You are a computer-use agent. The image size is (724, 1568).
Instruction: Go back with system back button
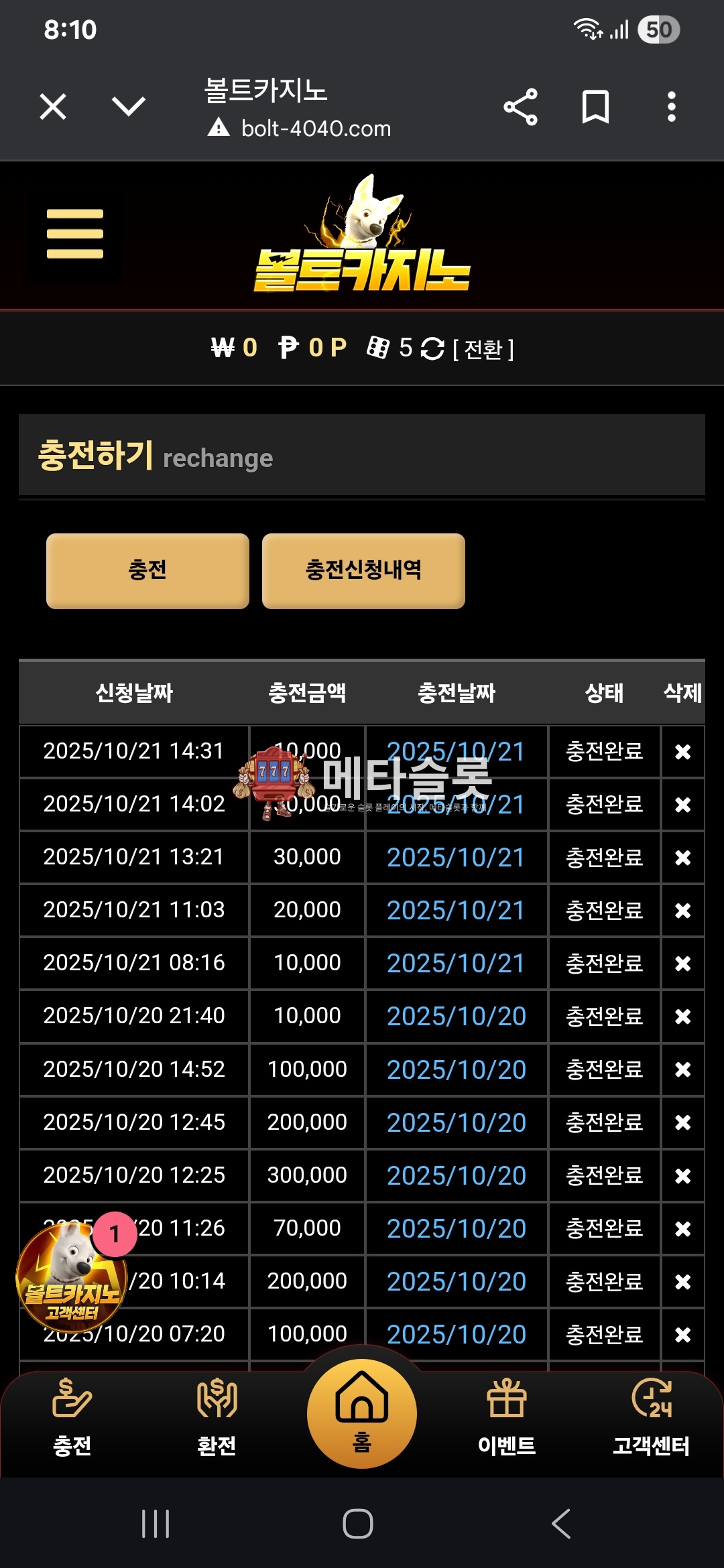tap(560, 1524)
